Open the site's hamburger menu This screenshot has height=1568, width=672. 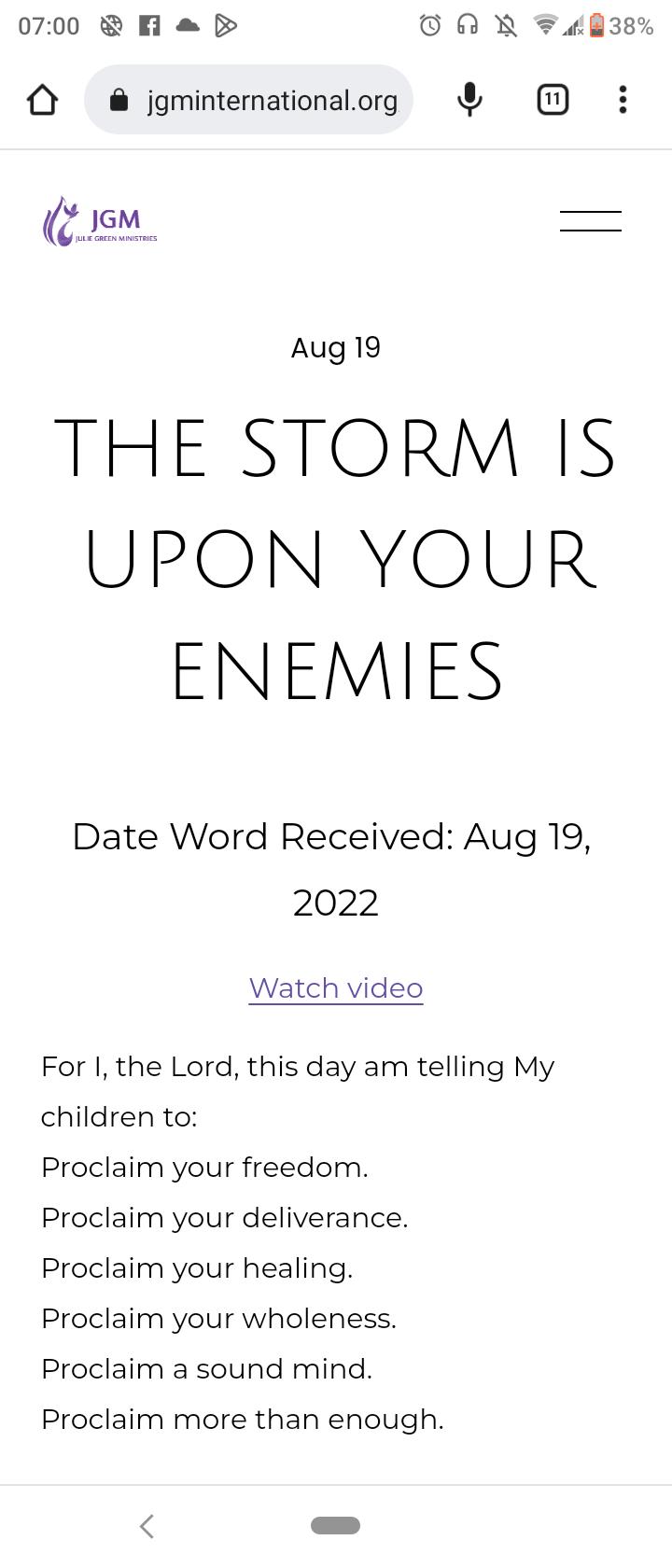(590, 221)
